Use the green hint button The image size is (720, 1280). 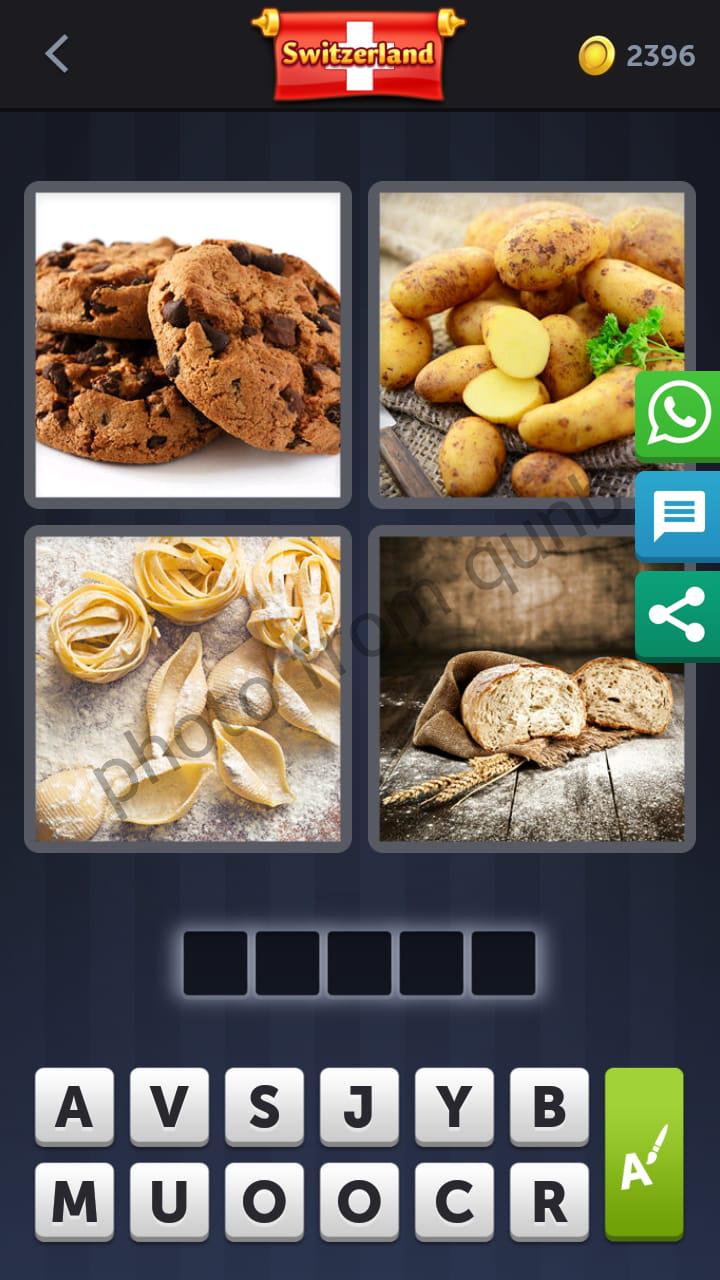[644, 1153]
